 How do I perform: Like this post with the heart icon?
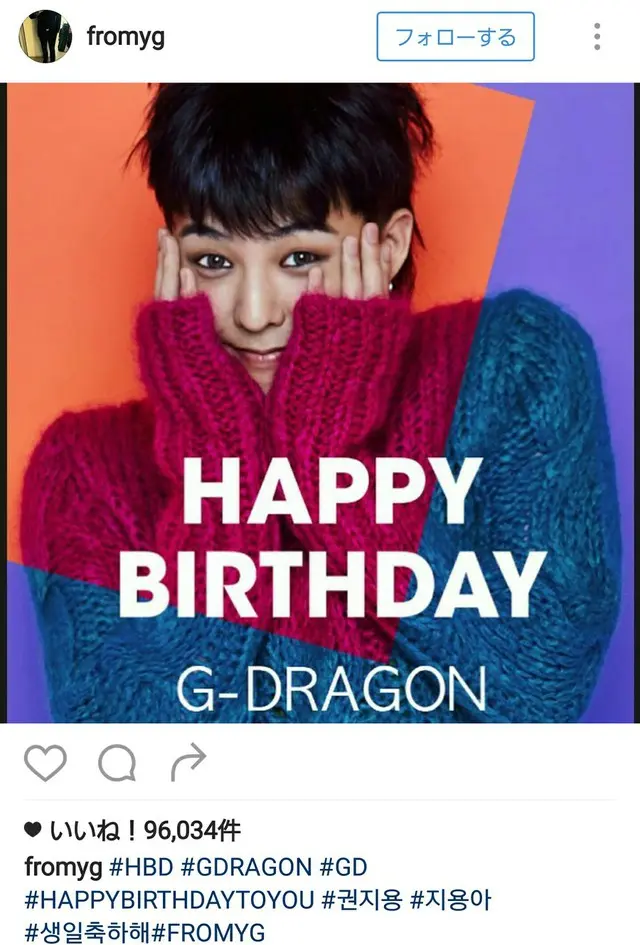45,764
